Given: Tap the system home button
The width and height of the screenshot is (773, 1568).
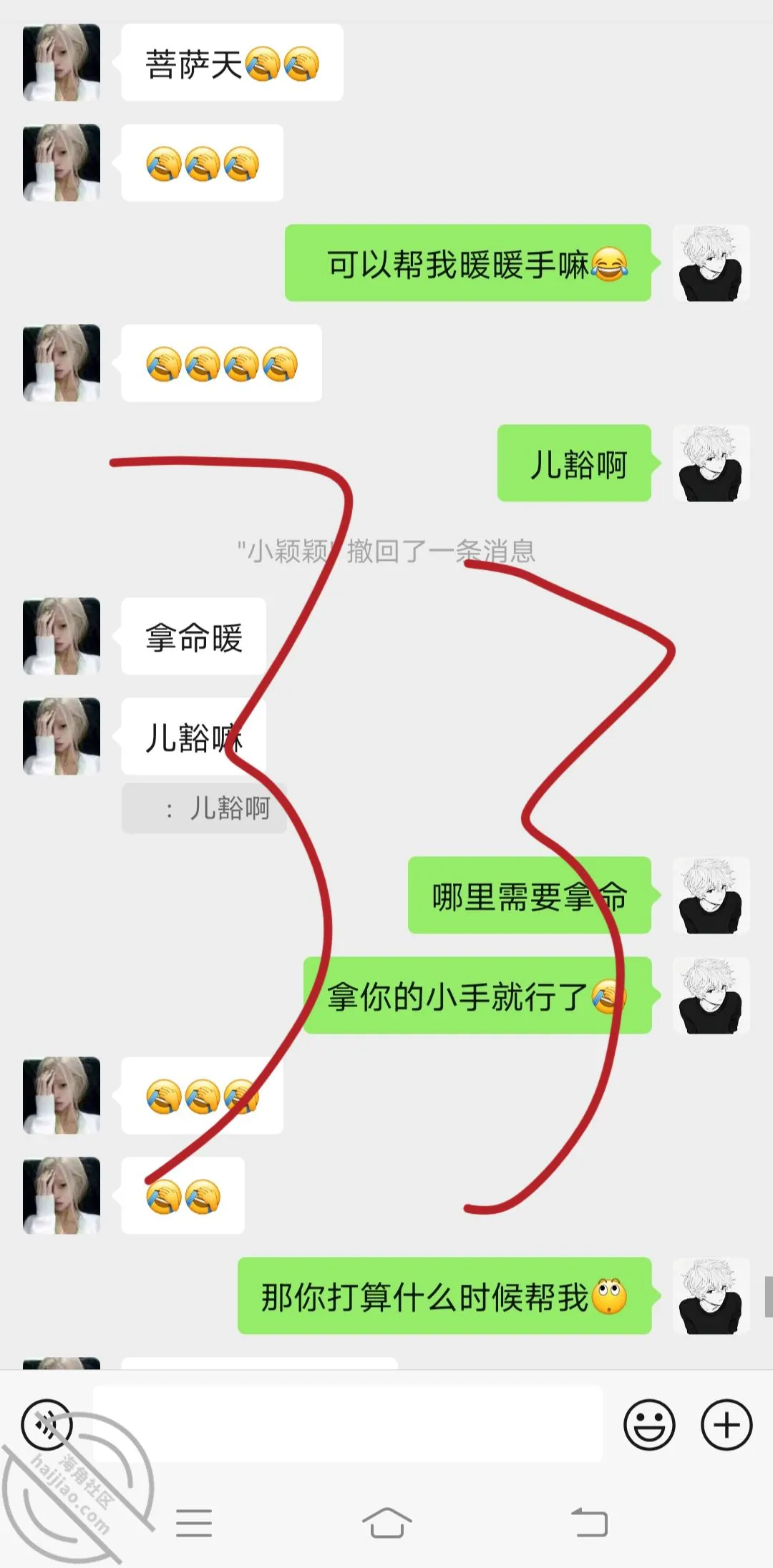Looking at the screenshot, I should coord(386,1522).
